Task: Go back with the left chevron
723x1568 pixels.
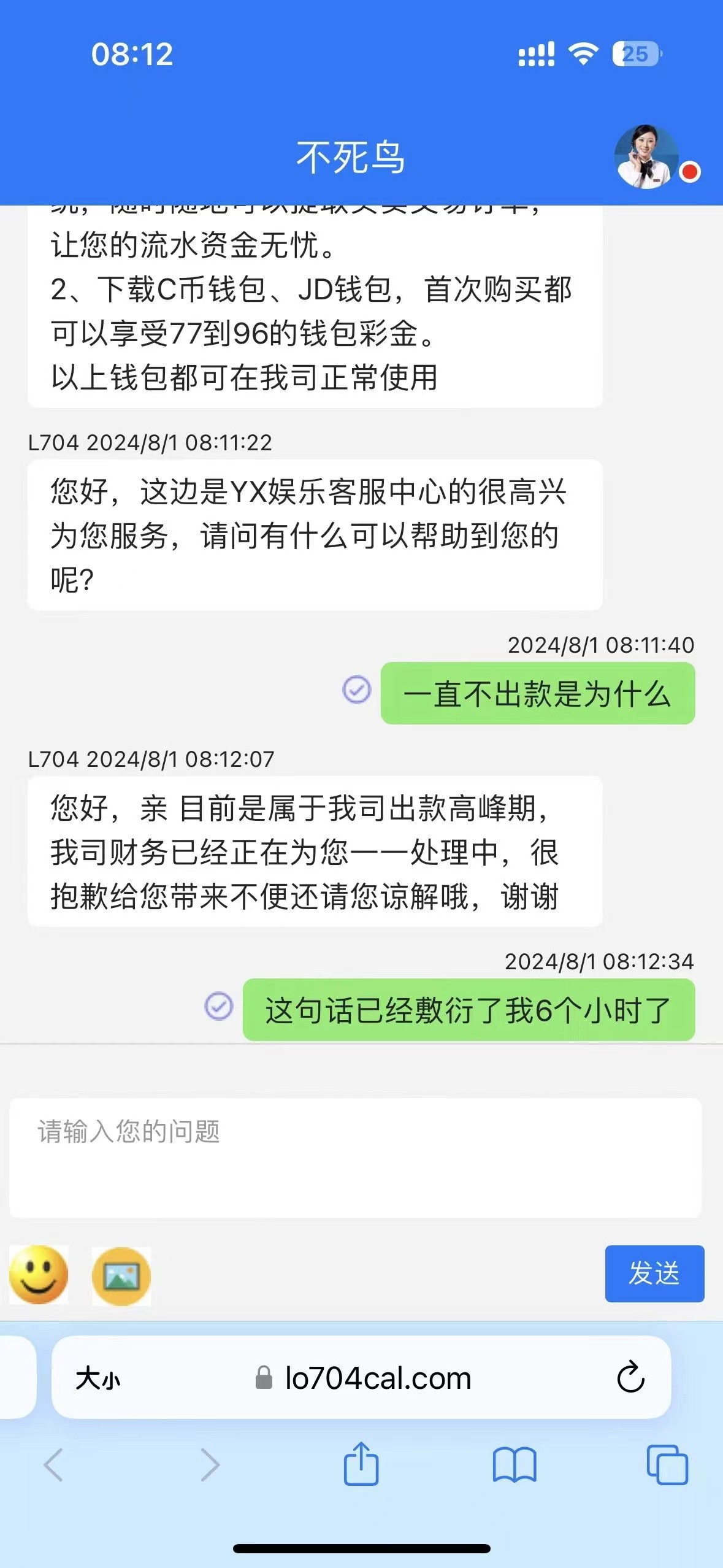Action: click(x=54, y=1465)
